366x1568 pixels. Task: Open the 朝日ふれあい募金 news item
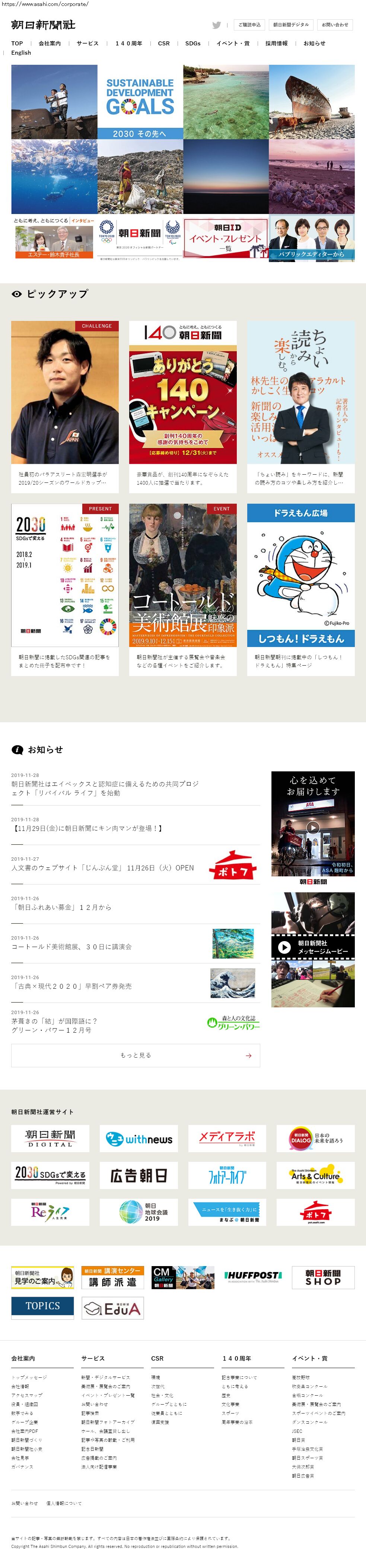tap(61, 908)
